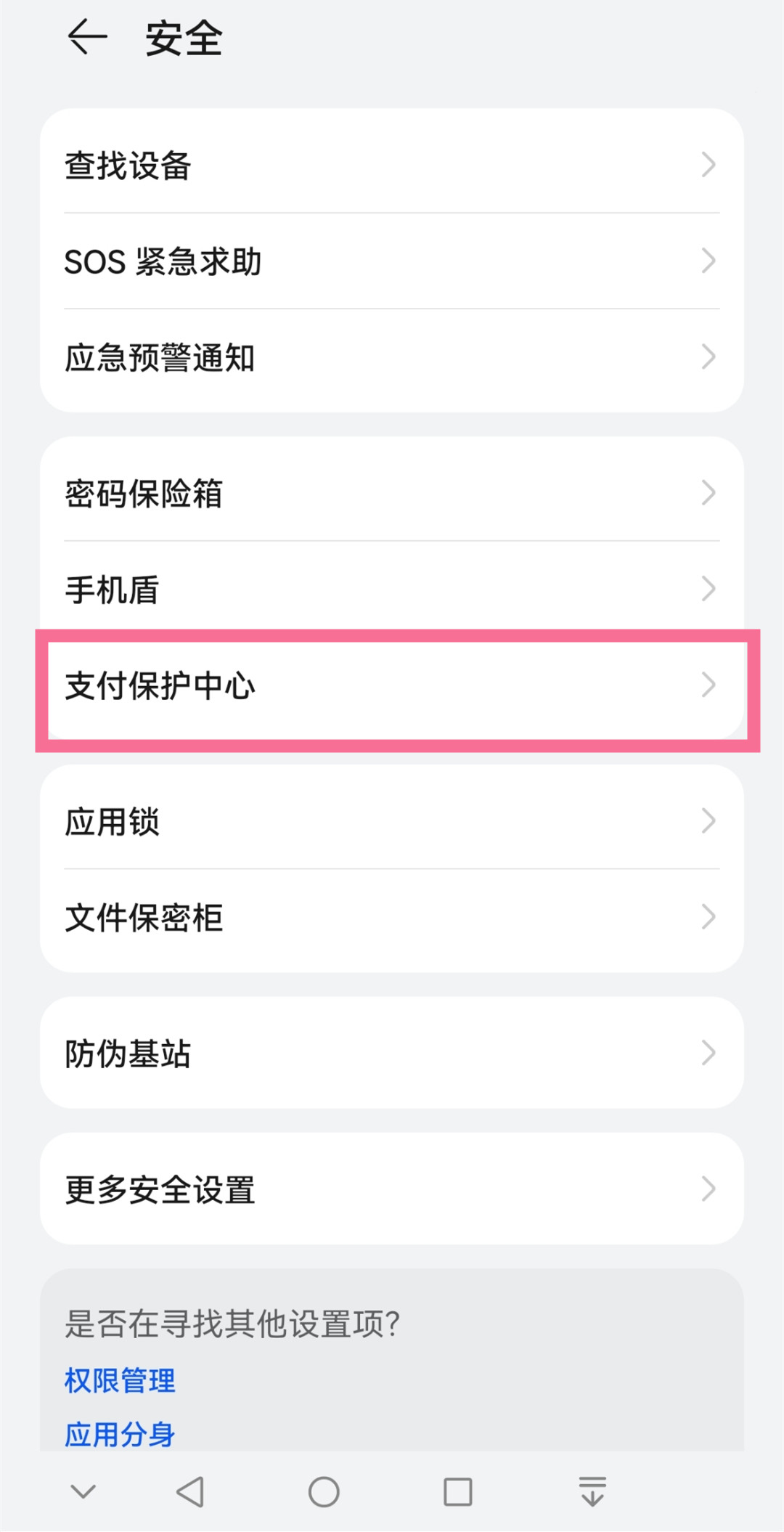The image size is (784, 1532).
Task: Expand 手机盾 via its chevron arrow
Action: [709, 590]
